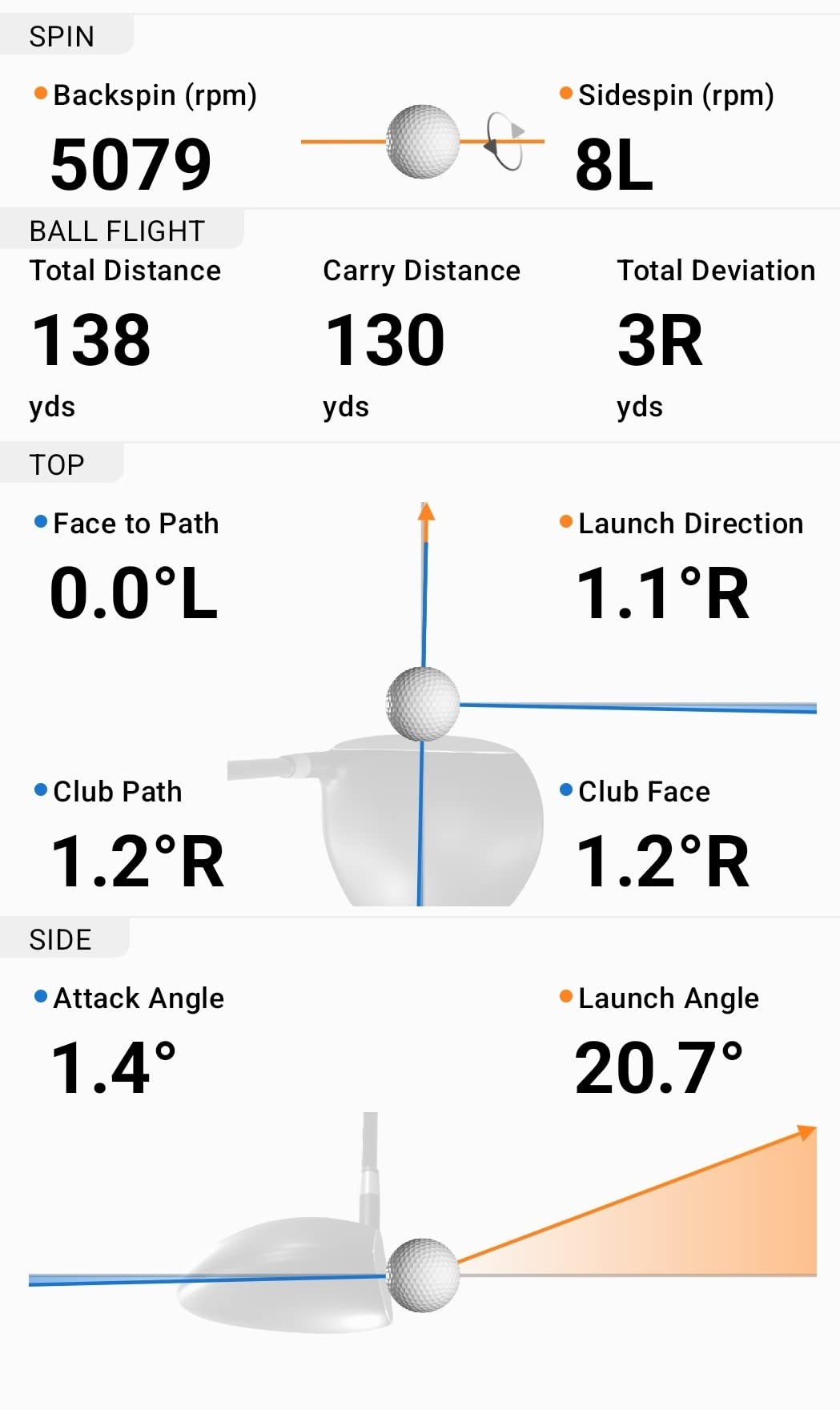Click the golf ball in the TOP diagram
This screenshot has width=840, height=1410.
pyautogui.click(x=422, y=702)
